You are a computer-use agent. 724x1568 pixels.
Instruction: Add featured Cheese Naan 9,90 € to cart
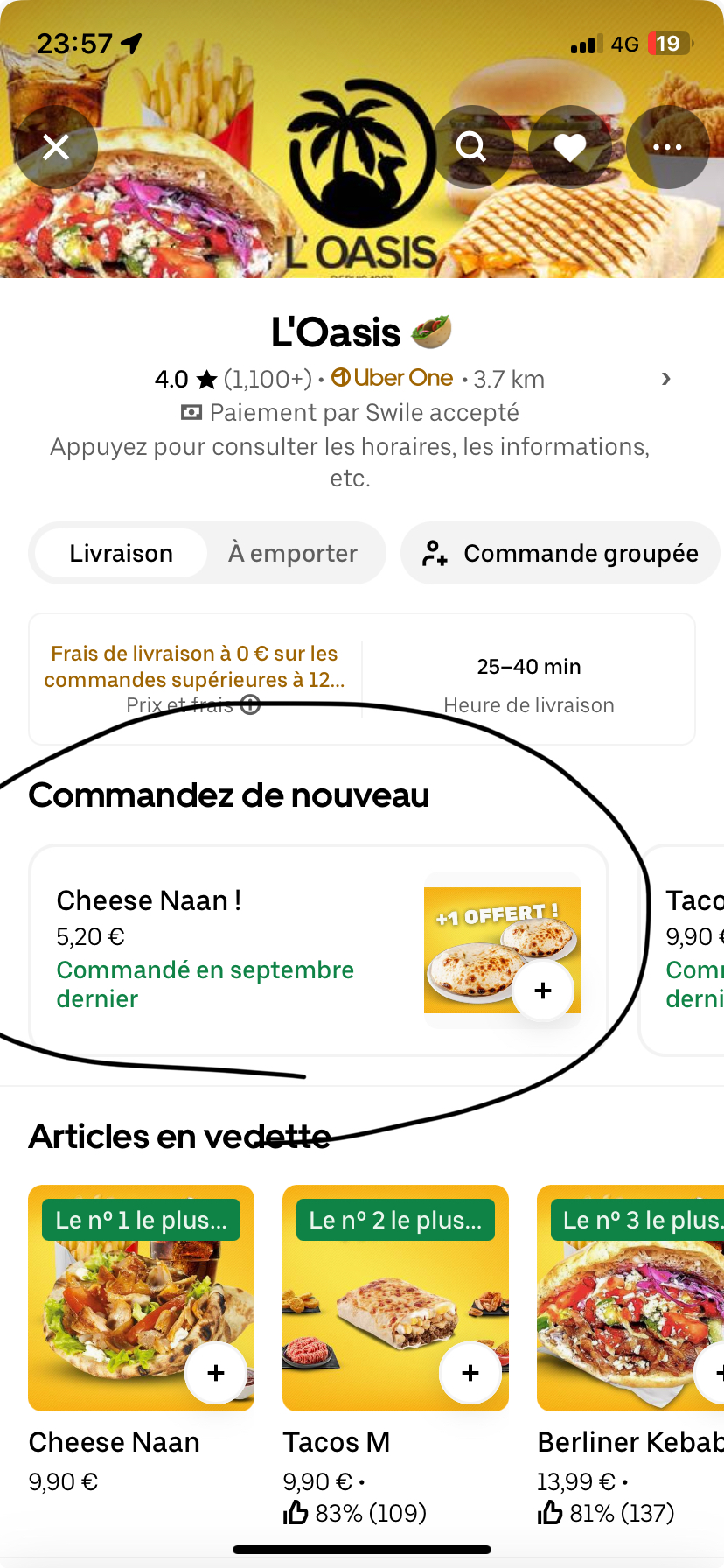click(216, 1373)
